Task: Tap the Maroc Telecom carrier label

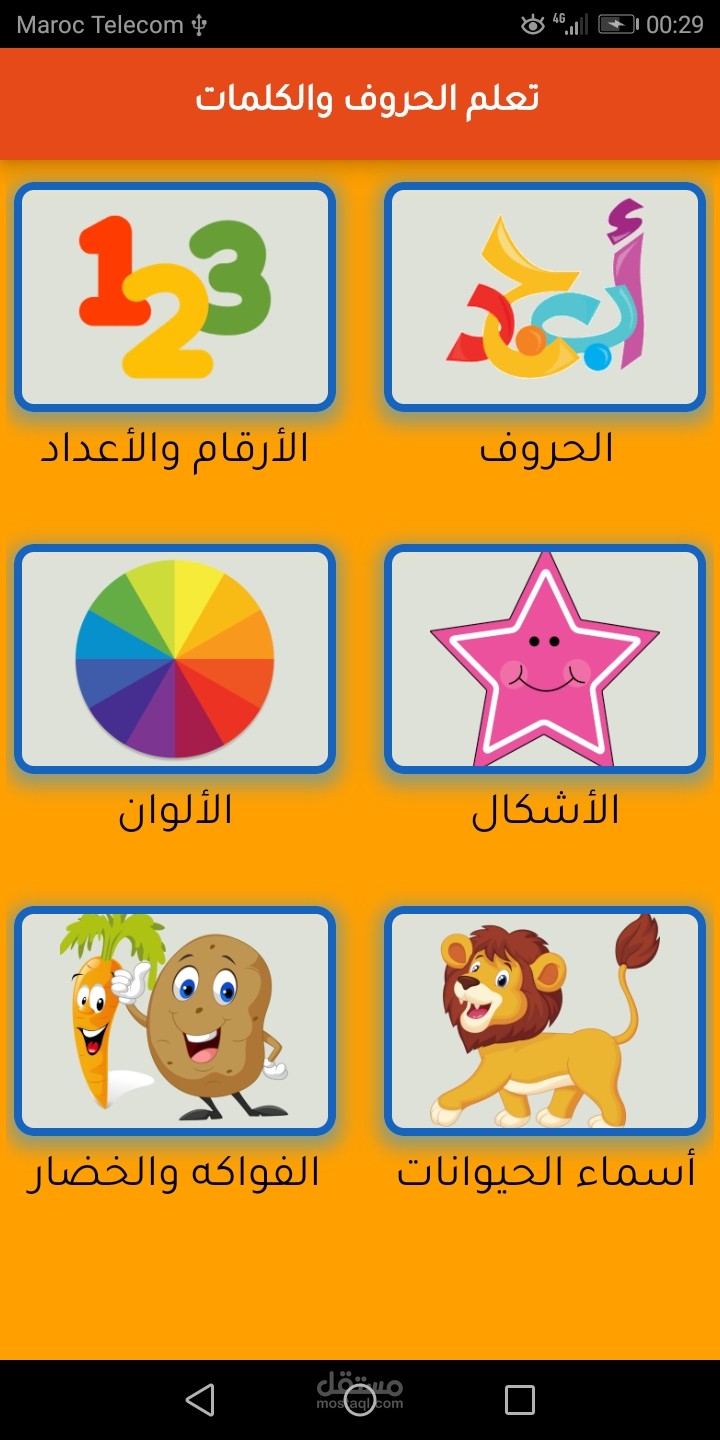Action: [90, 24]
